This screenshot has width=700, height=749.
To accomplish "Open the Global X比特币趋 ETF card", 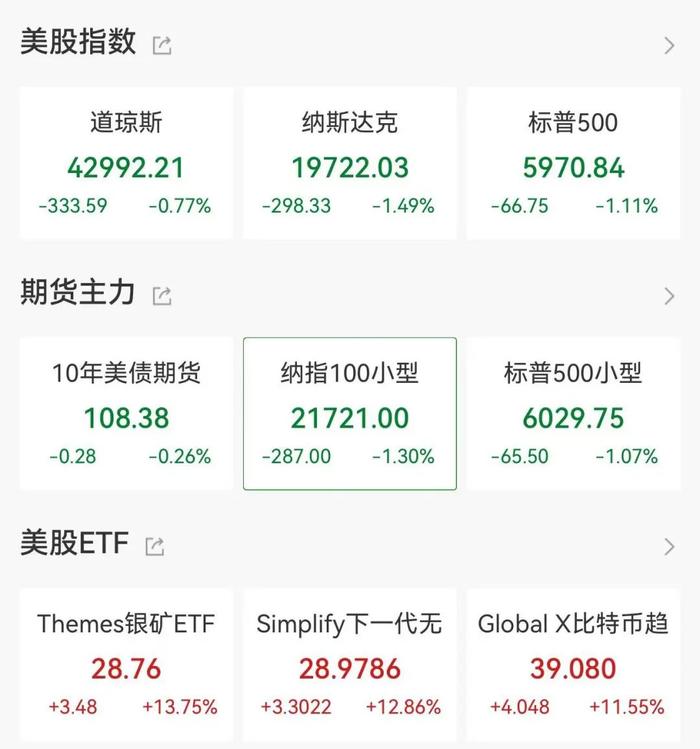I will tap(574, 664).
